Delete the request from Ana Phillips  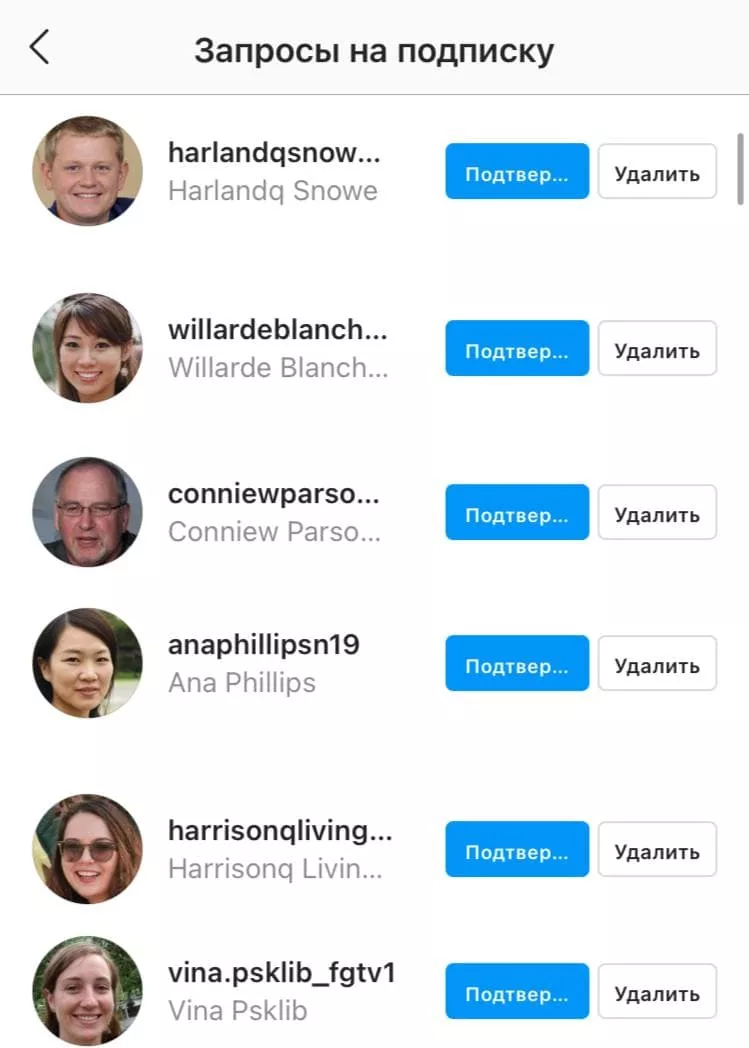pyautogui.click(x=657, y=663)
